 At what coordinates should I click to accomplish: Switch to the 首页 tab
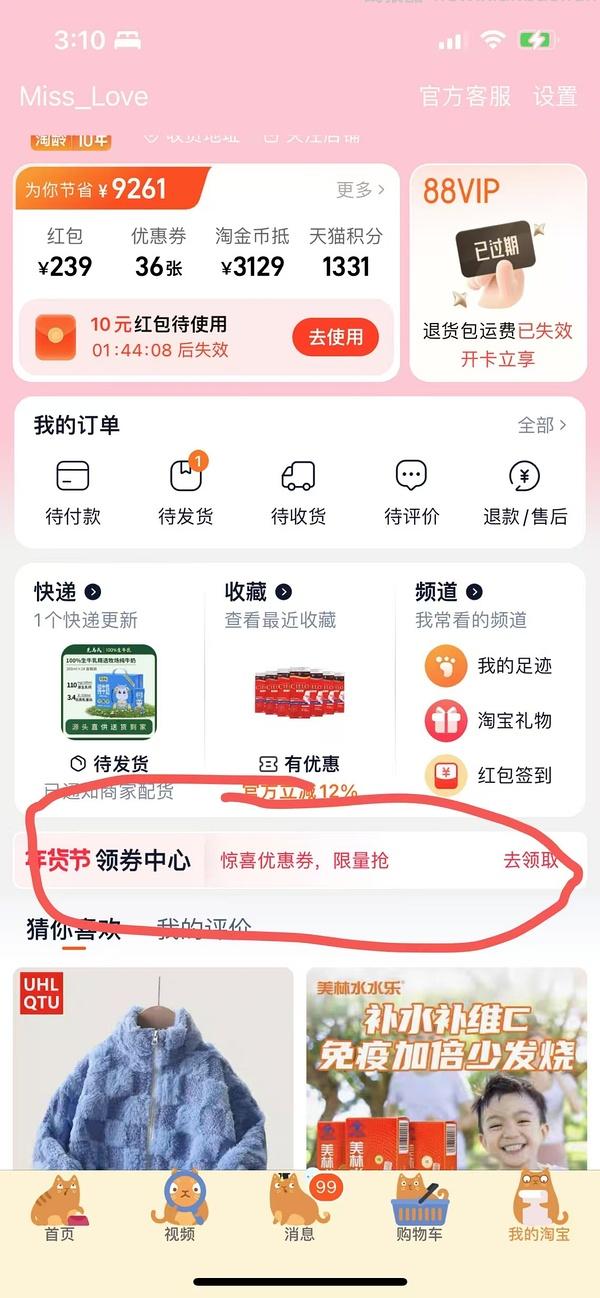[x=59, y=1208]
